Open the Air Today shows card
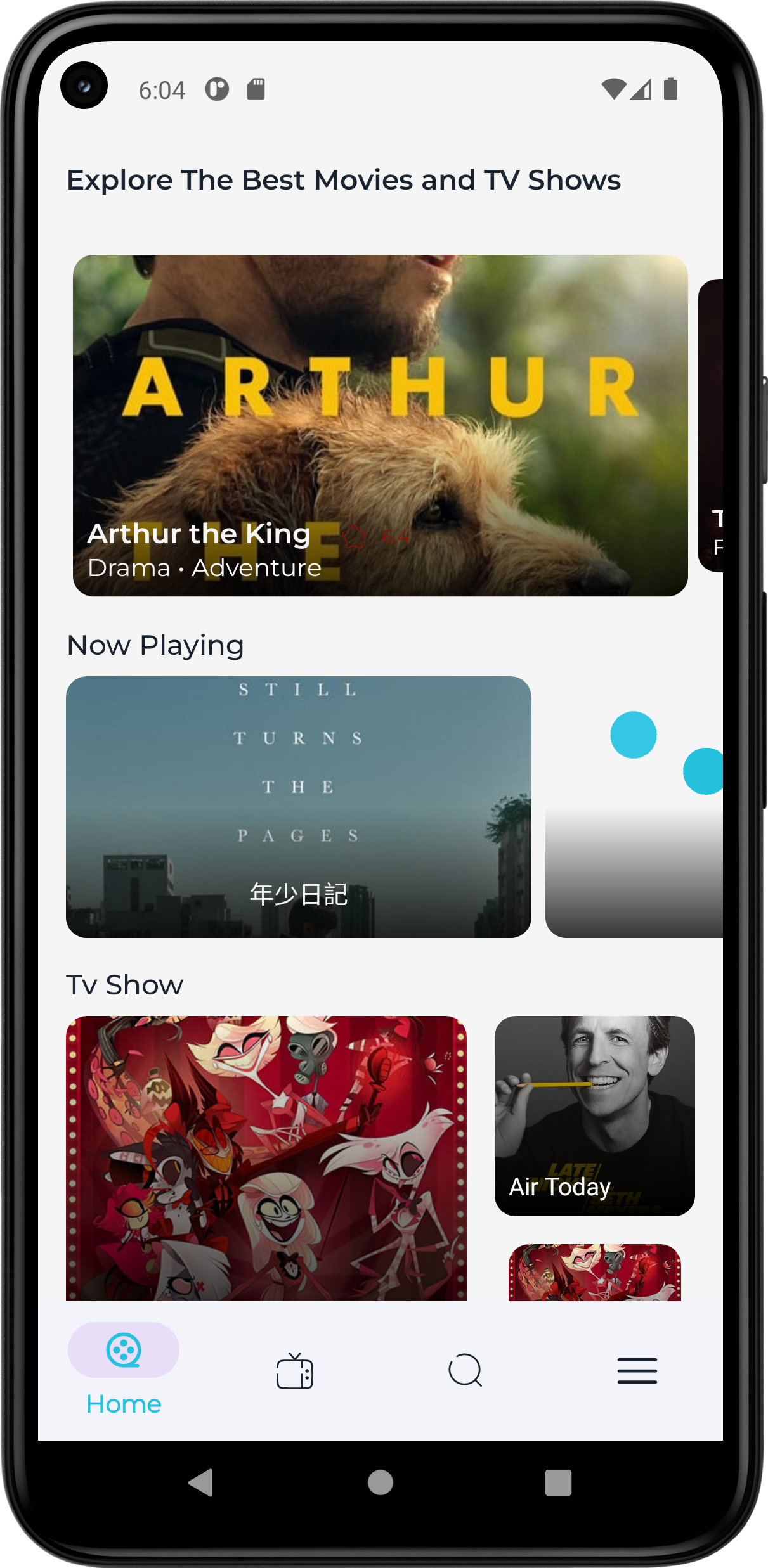The height and width of the screenshot is (1568, 768). (x=594, y=1115)
